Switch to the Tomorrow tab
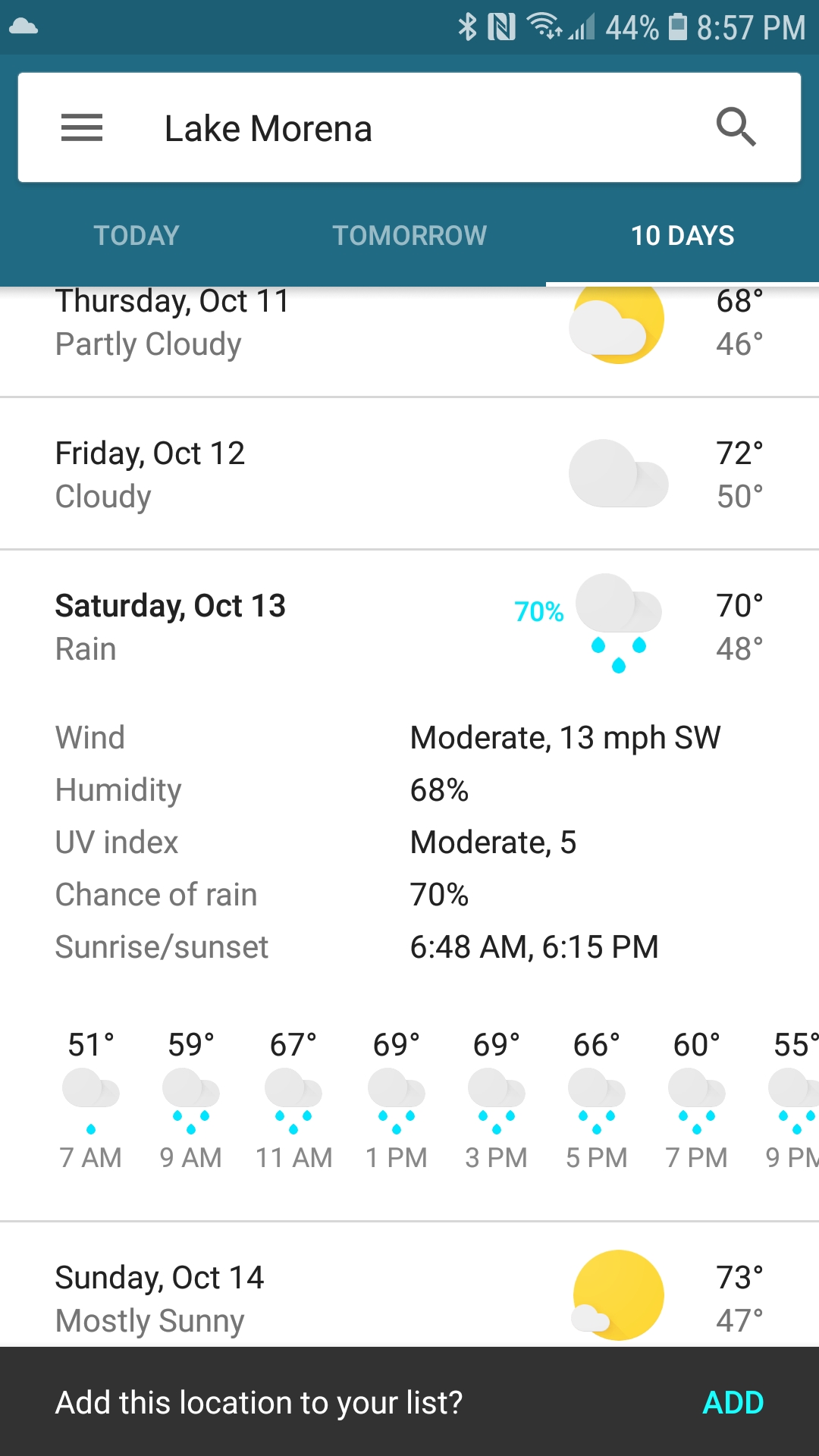Viewport: 819px width, 1456px height. tap(409, 235)
